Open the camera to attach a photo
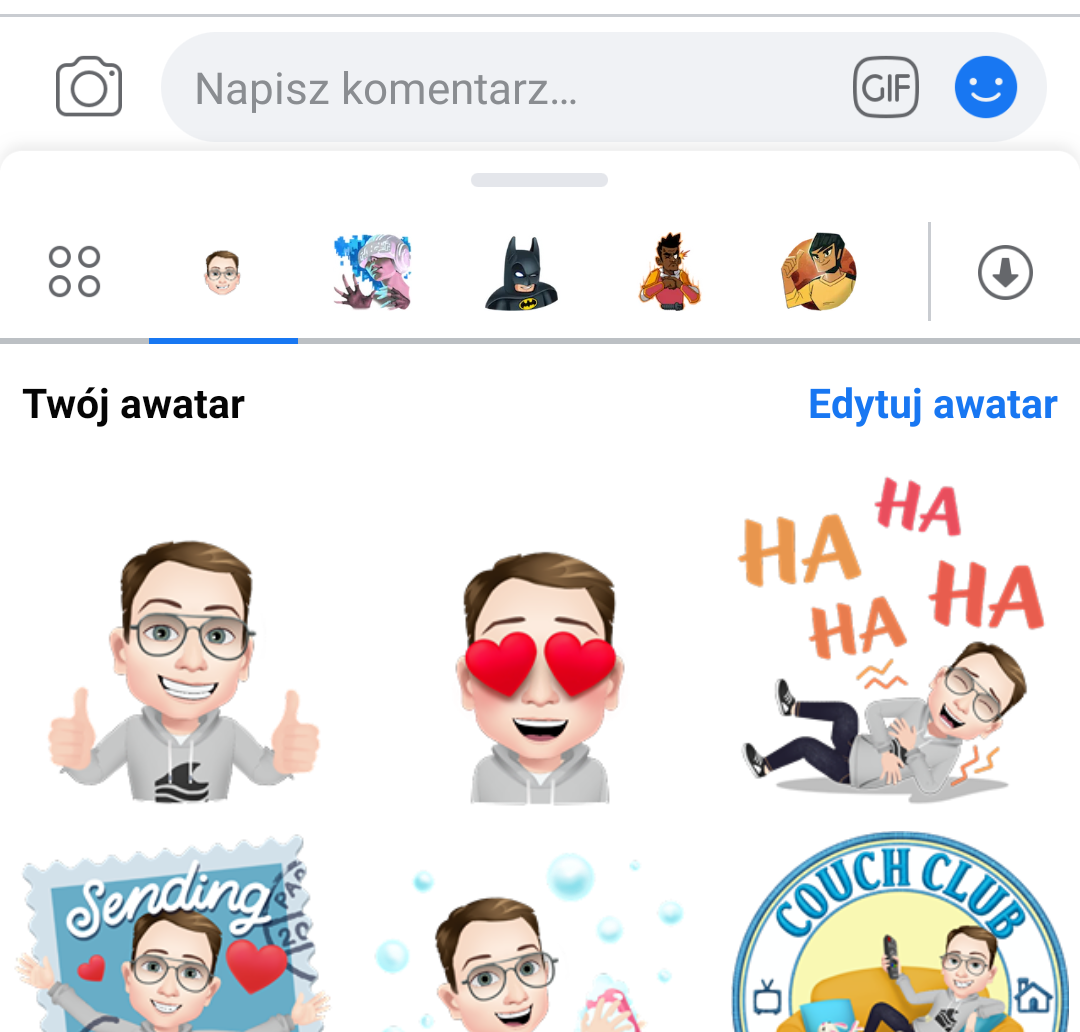The height and width of the screenshot is (1032, 1080). click(x=88, y=88)
